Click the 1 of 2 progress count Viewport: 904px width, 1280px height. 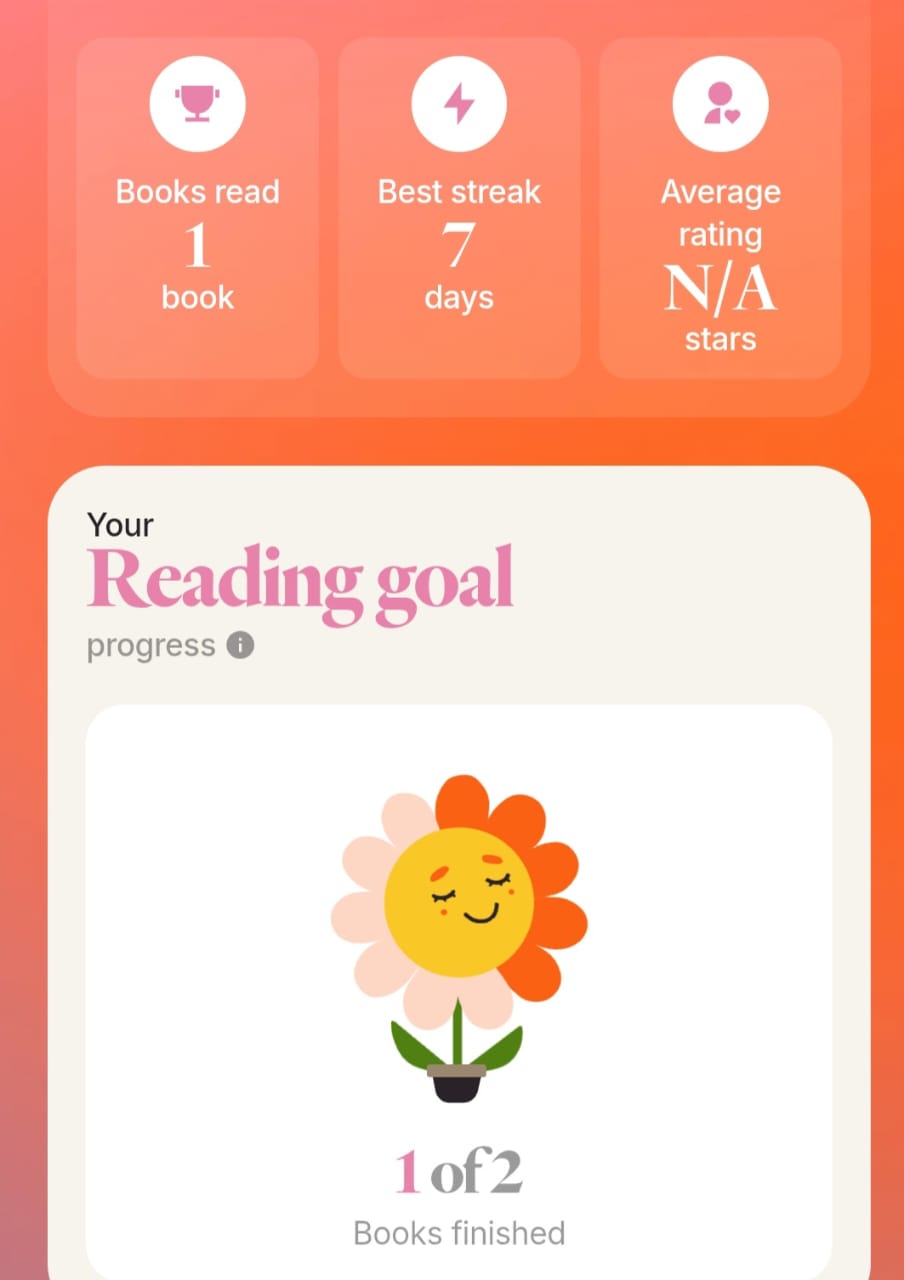(459, 1170)
